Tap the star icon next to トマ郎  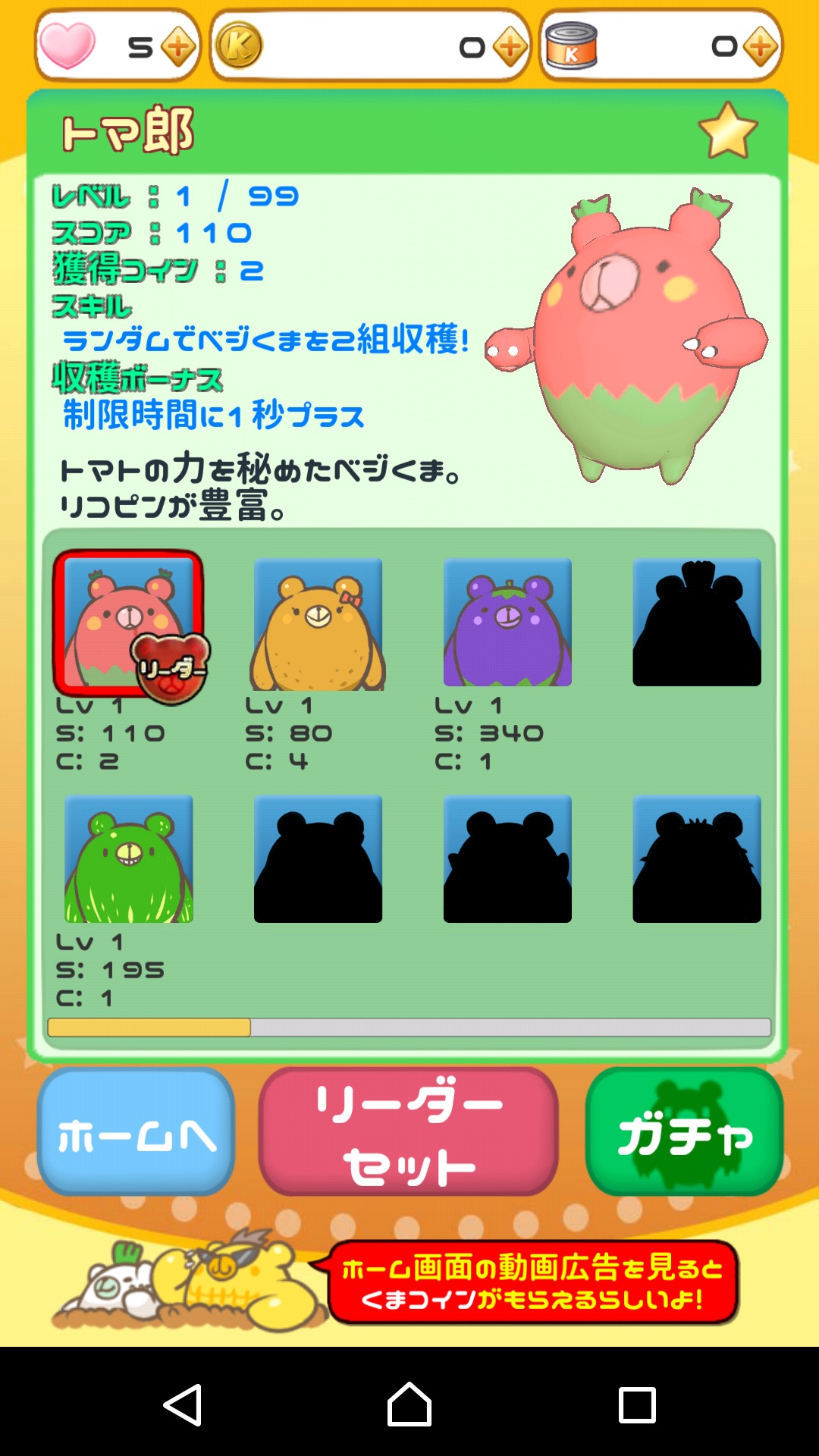coord(727,131)
